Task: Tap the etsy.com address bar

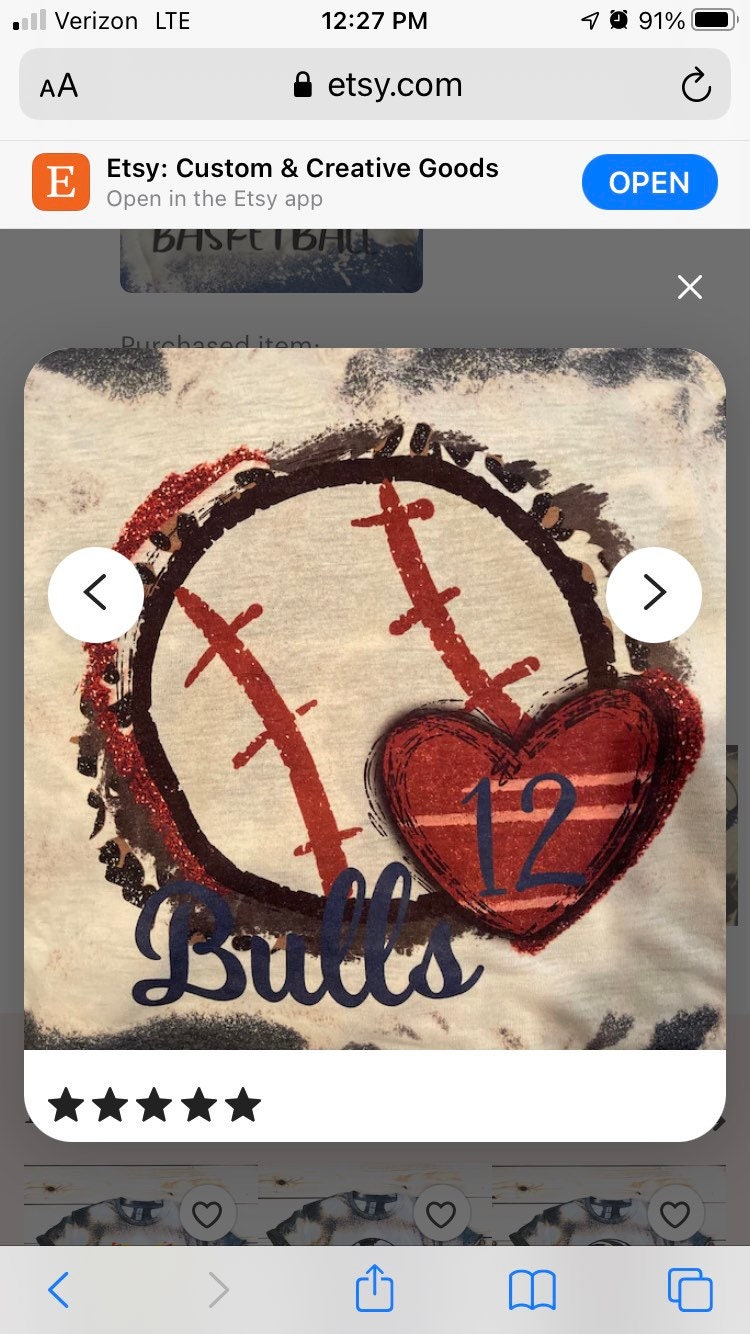Action: pos(378,85)
